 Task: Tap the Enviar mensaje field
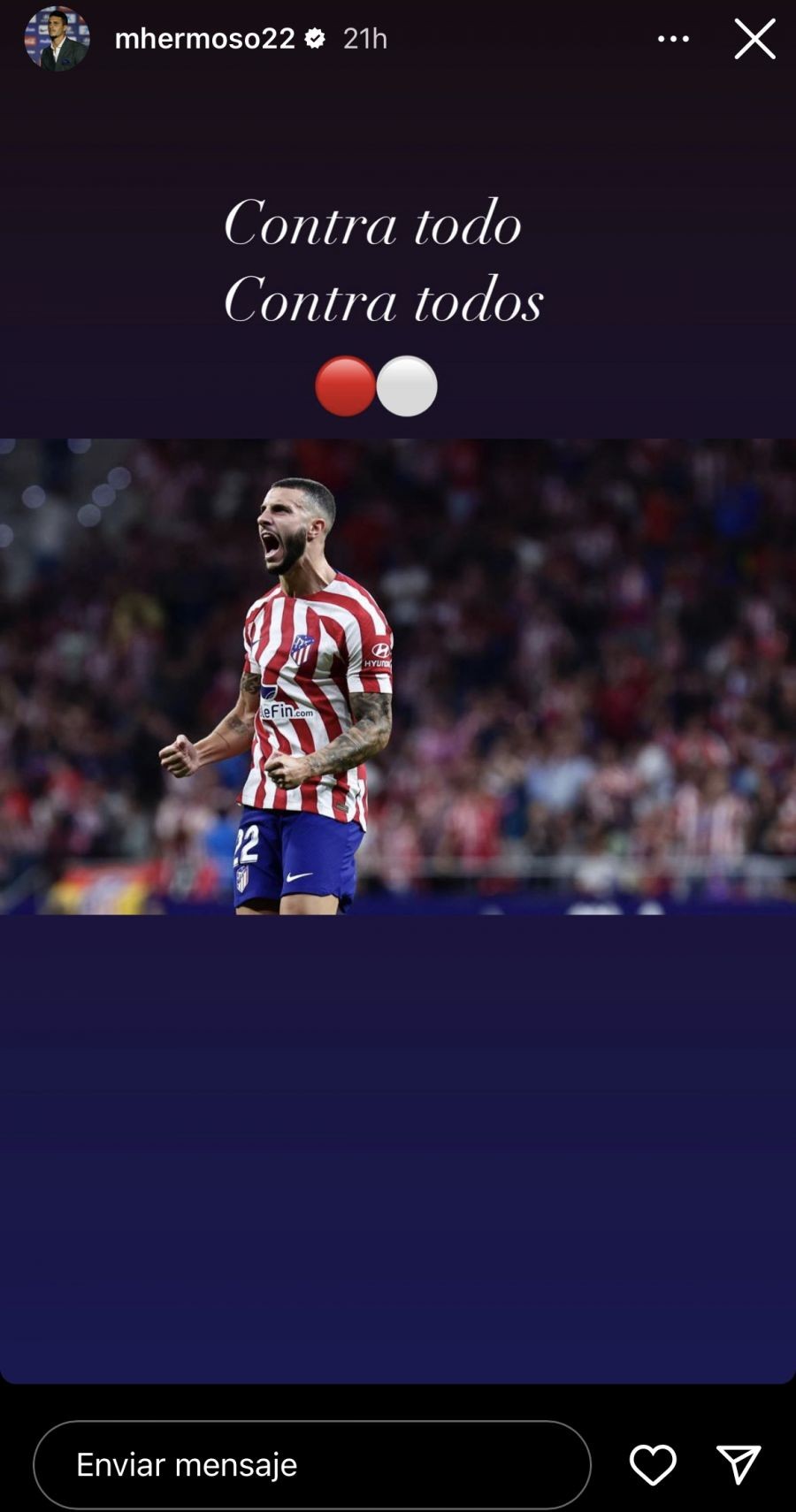point(311,1465)
